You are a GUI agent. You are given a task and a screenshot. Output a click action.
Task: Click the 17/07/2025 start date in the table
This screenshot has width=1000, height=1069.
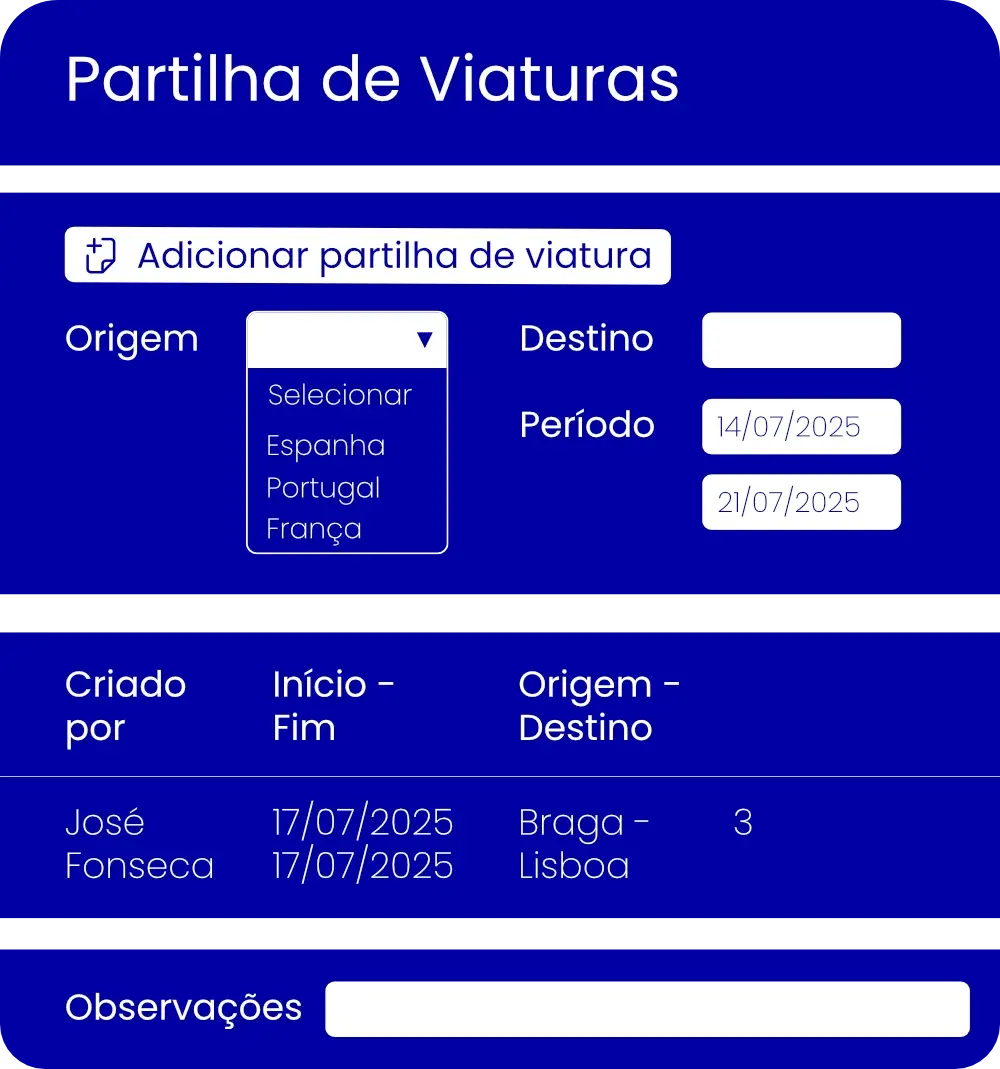363,822
